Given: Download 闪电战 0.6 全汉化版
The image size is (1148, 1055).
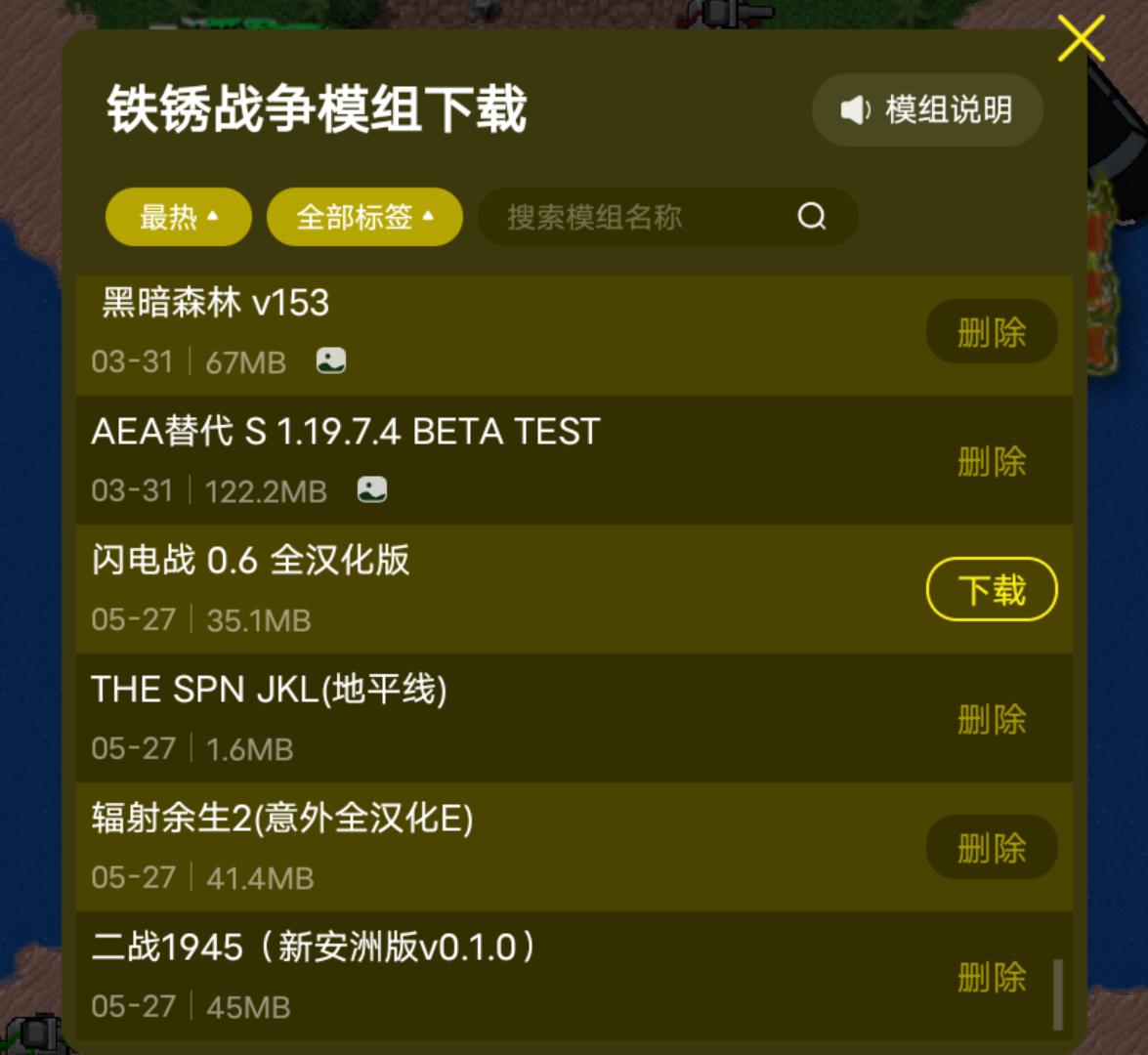Looking at the screenshot, I should click(991, 590).
